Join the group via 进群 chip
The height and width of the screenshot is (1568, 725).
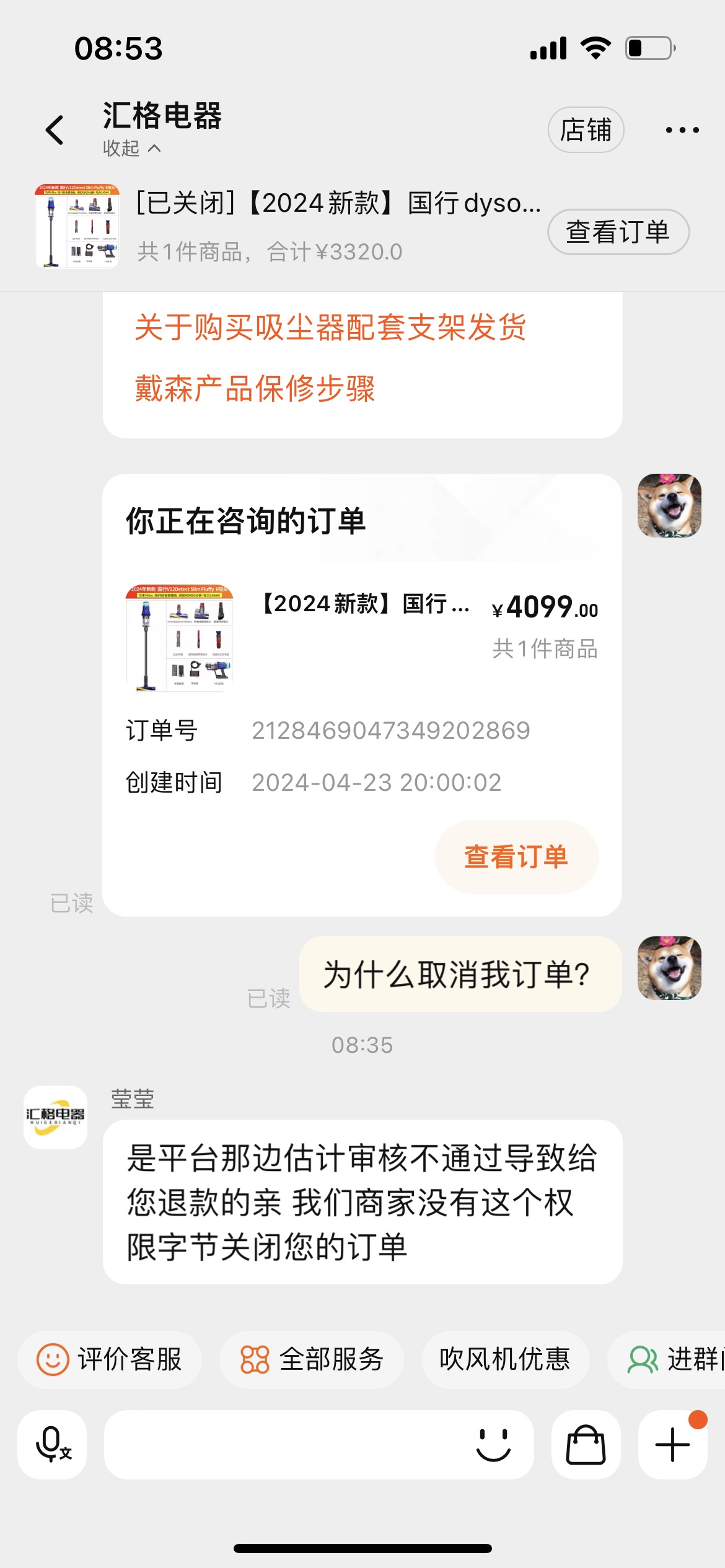[x=672, y=1359]
